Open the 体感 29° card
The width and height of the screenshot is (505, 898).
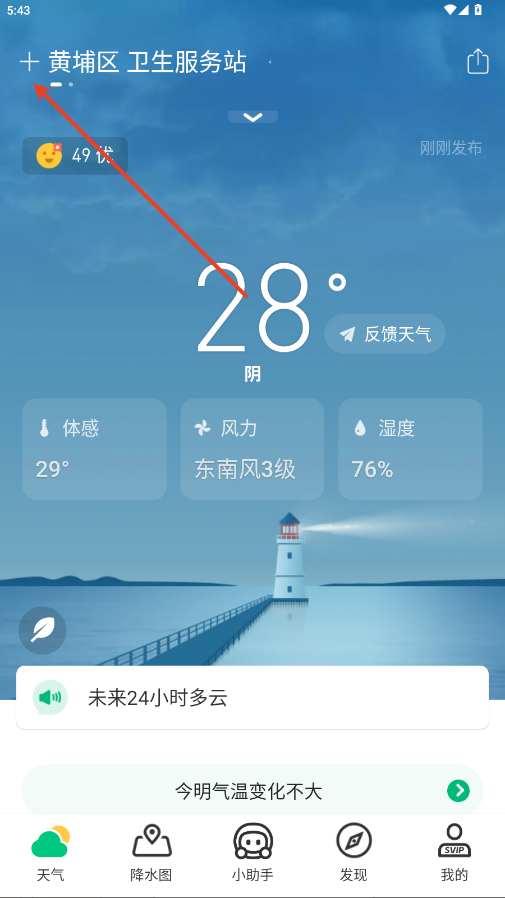pos(94,449)
